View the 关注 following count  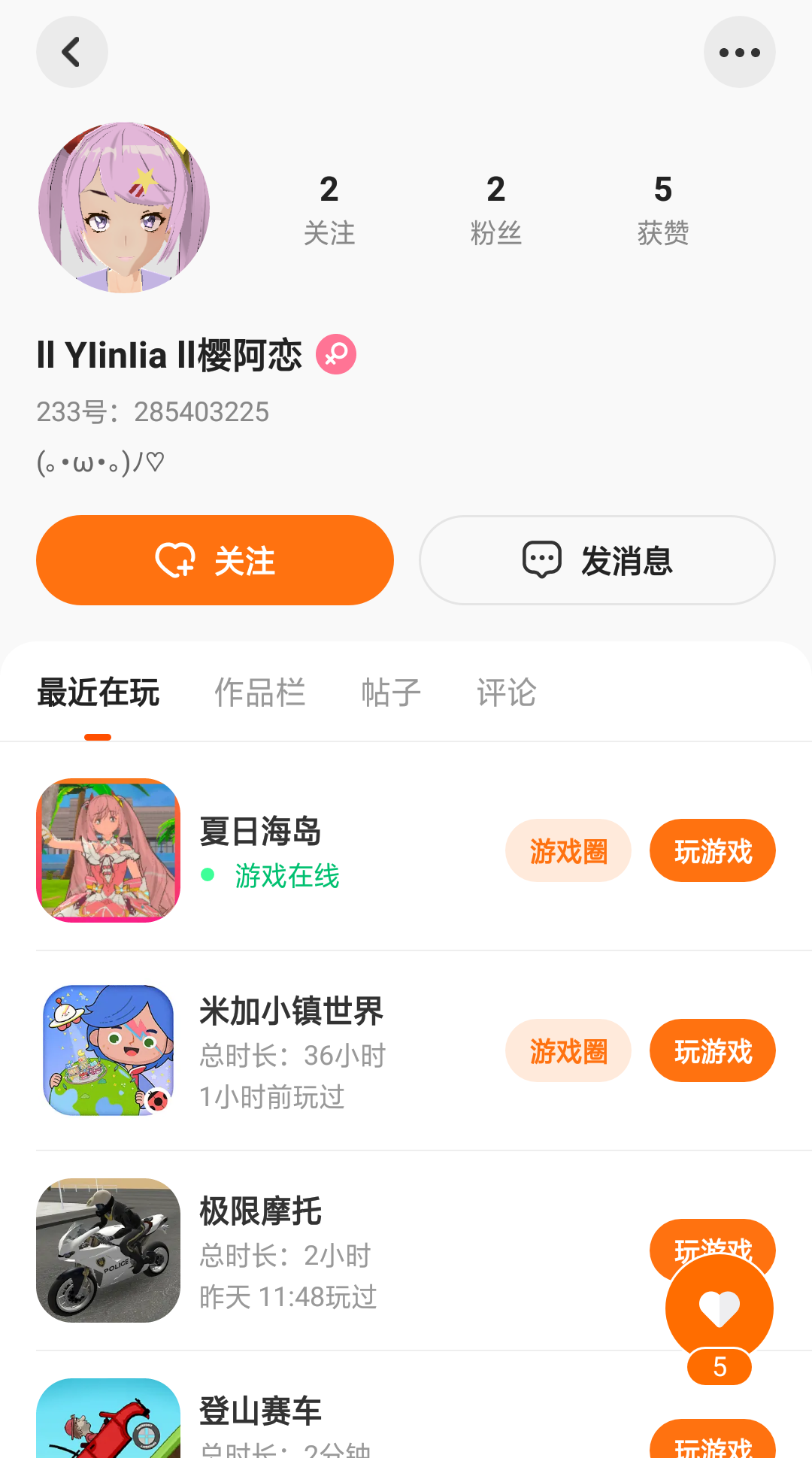pos(329,210)
